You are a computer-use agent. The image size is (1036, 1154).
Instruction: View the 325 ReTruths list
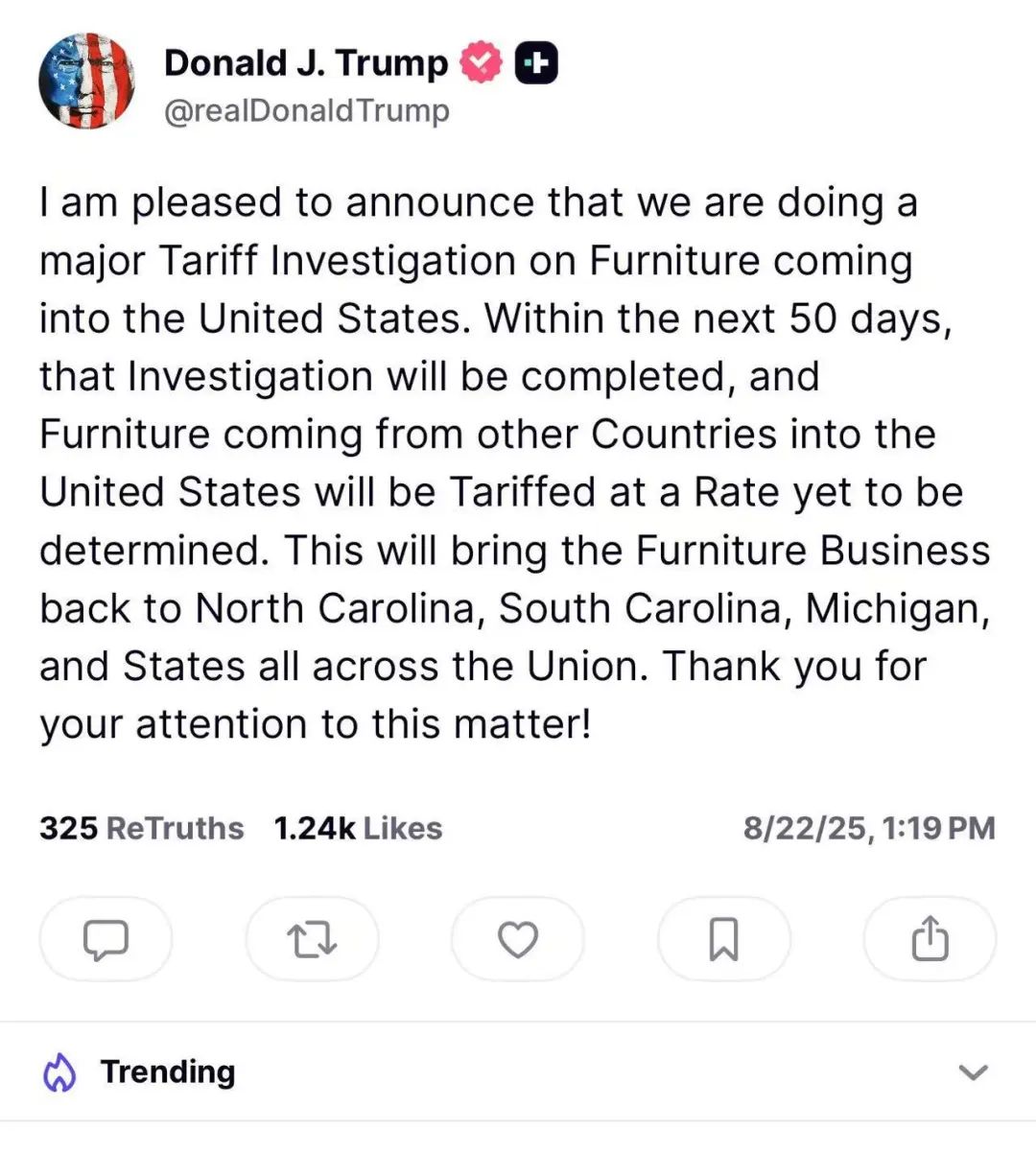pyautogui.click(x=141, y=828)
